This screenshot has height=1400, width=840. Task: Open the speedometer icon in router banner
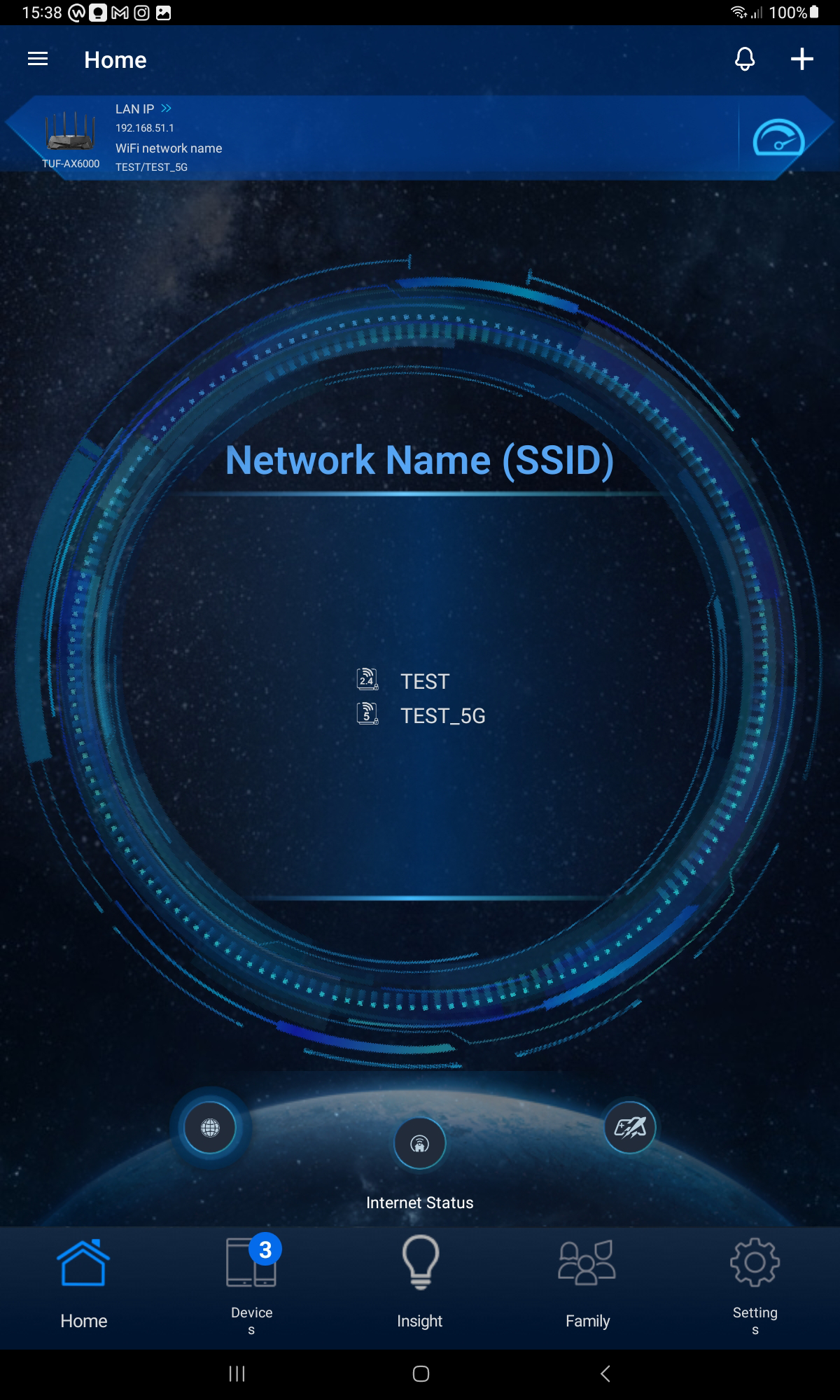click(x=778, y=139)
